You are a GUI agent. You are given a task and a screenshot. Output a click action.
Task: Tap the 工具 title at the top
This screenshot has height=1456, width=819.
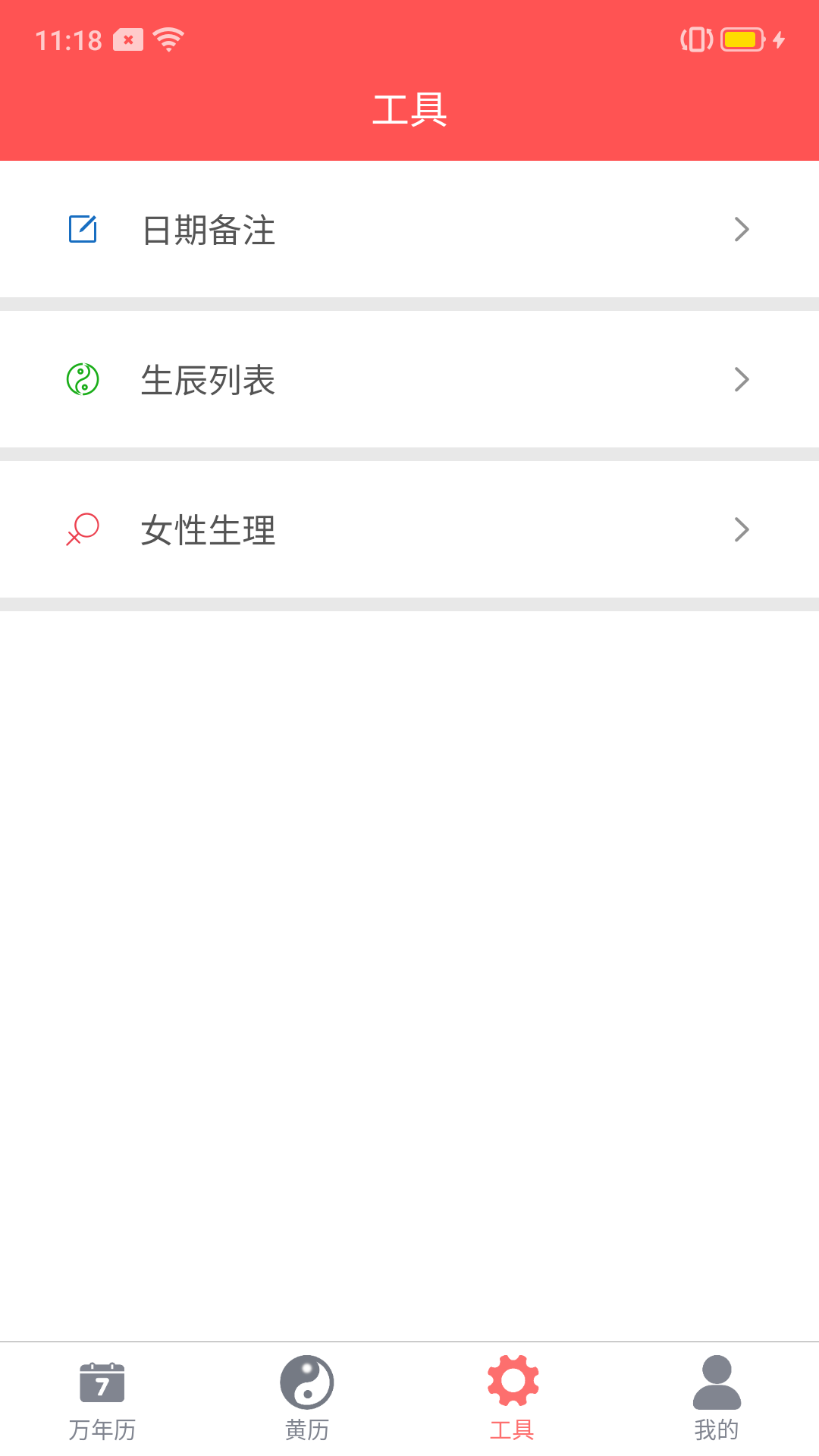[x=409, y=108]
